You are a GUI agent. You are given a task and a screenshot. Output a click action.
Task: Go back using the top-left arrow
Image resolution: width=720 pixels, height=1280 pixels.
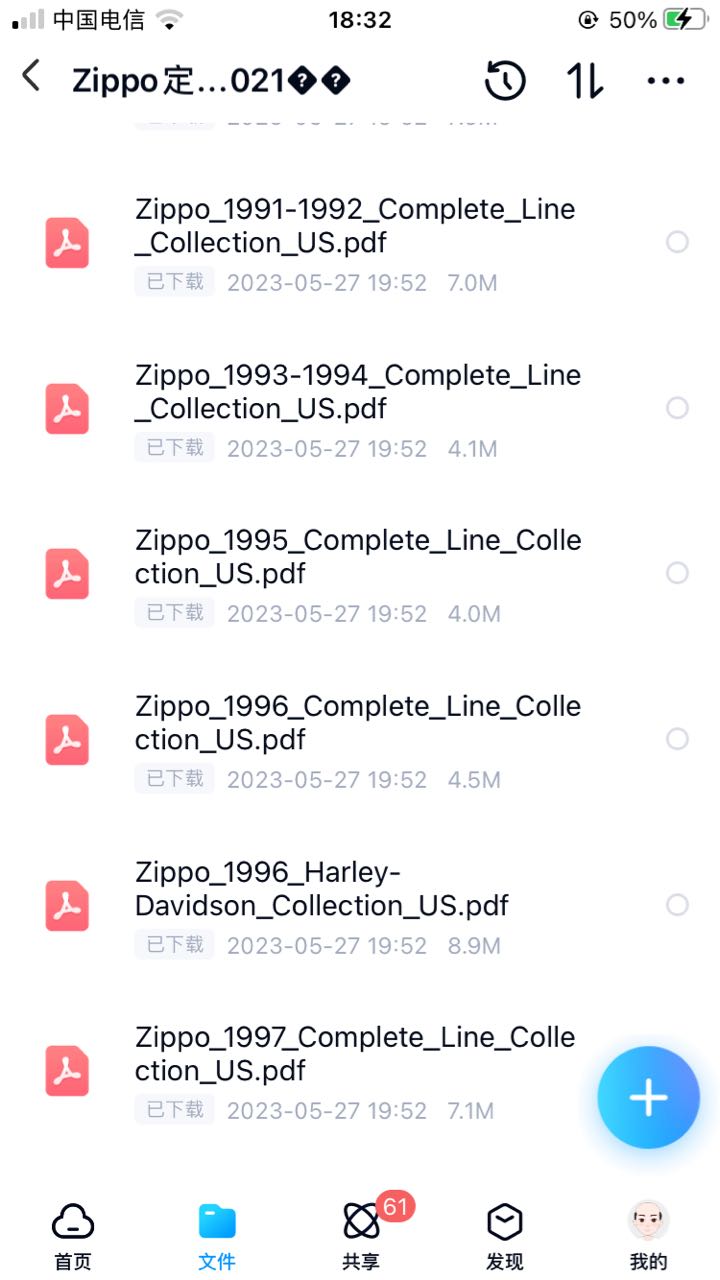(x=32, y=77)
